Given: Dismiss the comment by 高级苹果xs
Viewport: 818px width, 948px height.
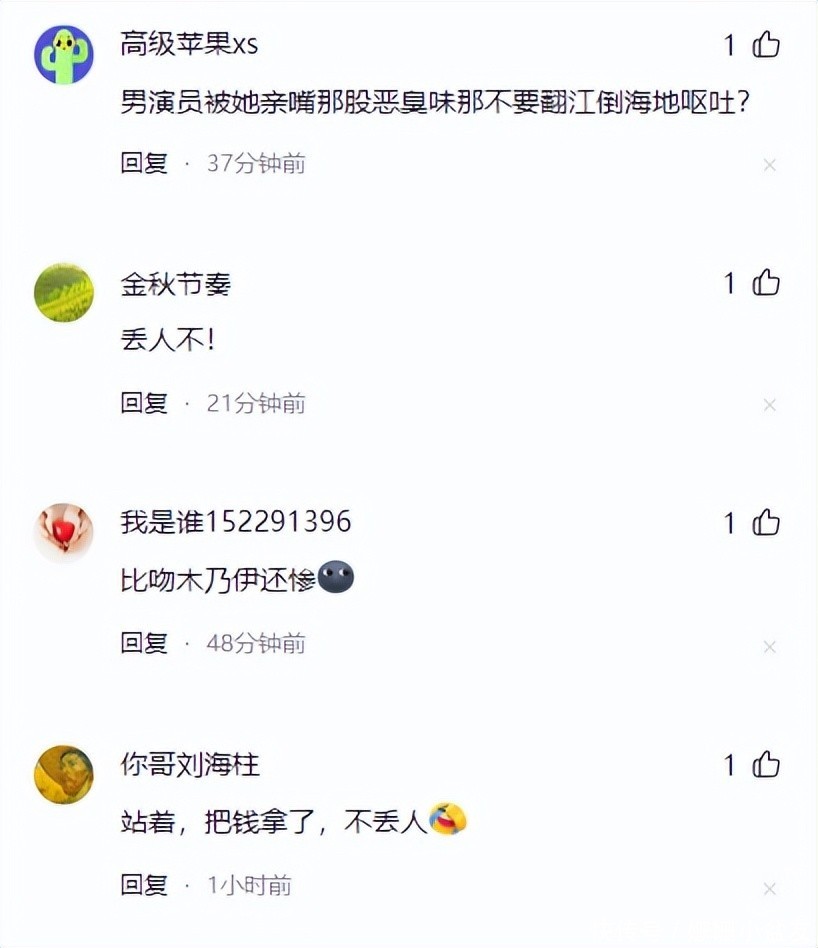Looking at the screenshot, I should (769, 165).
